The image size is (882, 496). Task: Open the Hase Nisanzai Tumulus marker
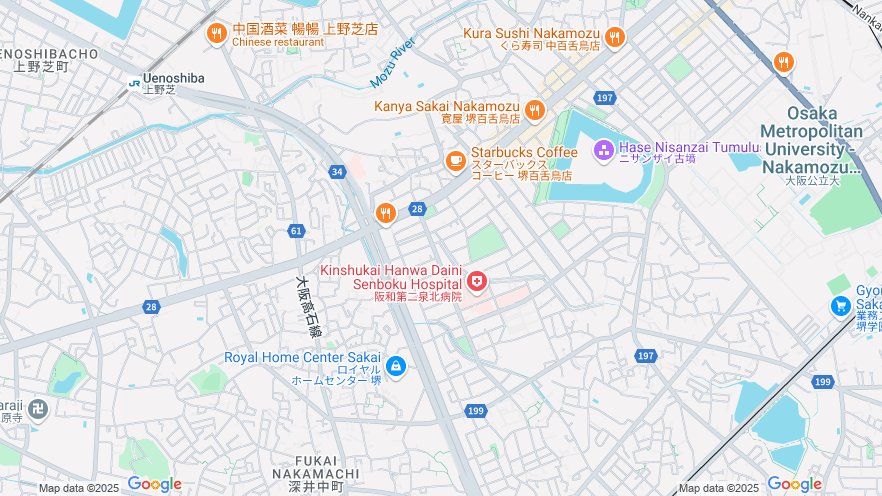604,150
